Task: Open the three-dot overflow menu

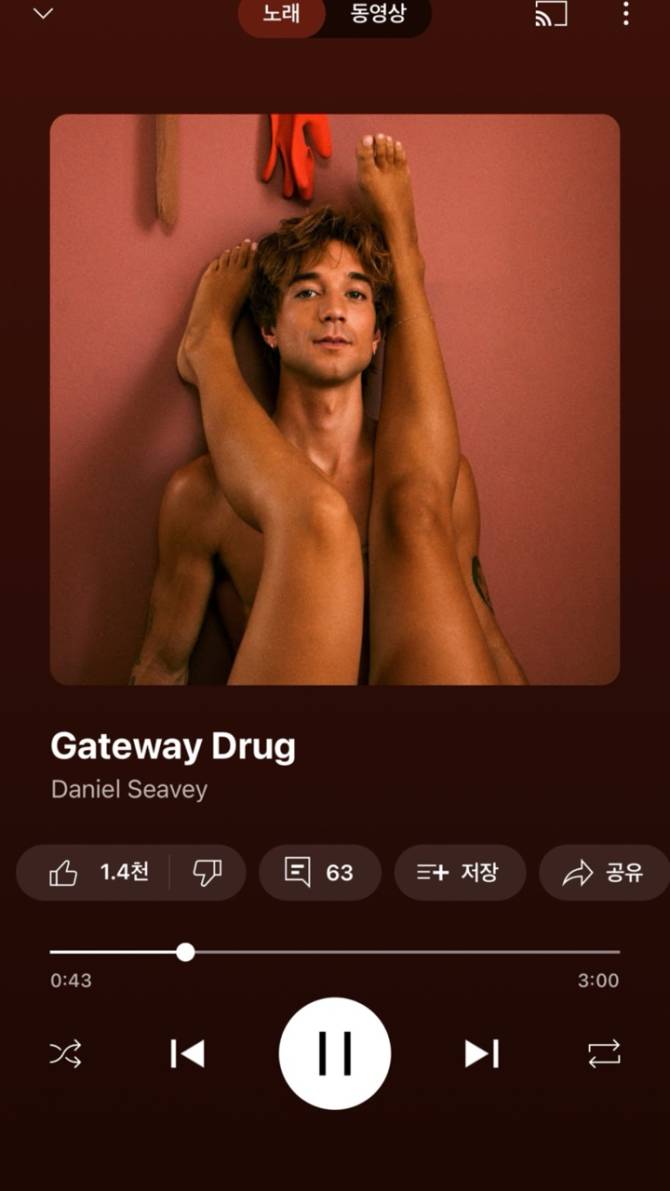Action: pyautogui.click(x=626, y=14)
